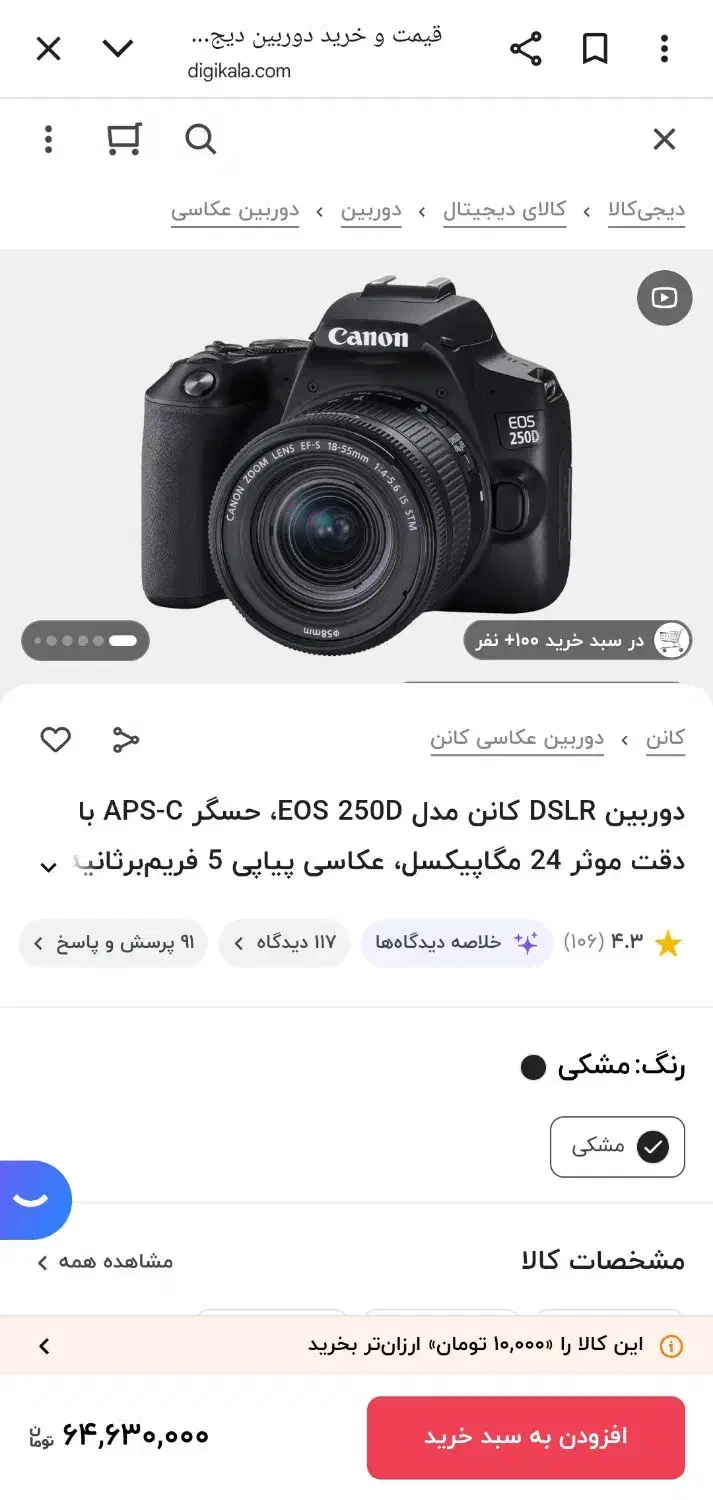Open the Digikala search icon
Screen dimensions: 713x1500
(x=200, y=139)
